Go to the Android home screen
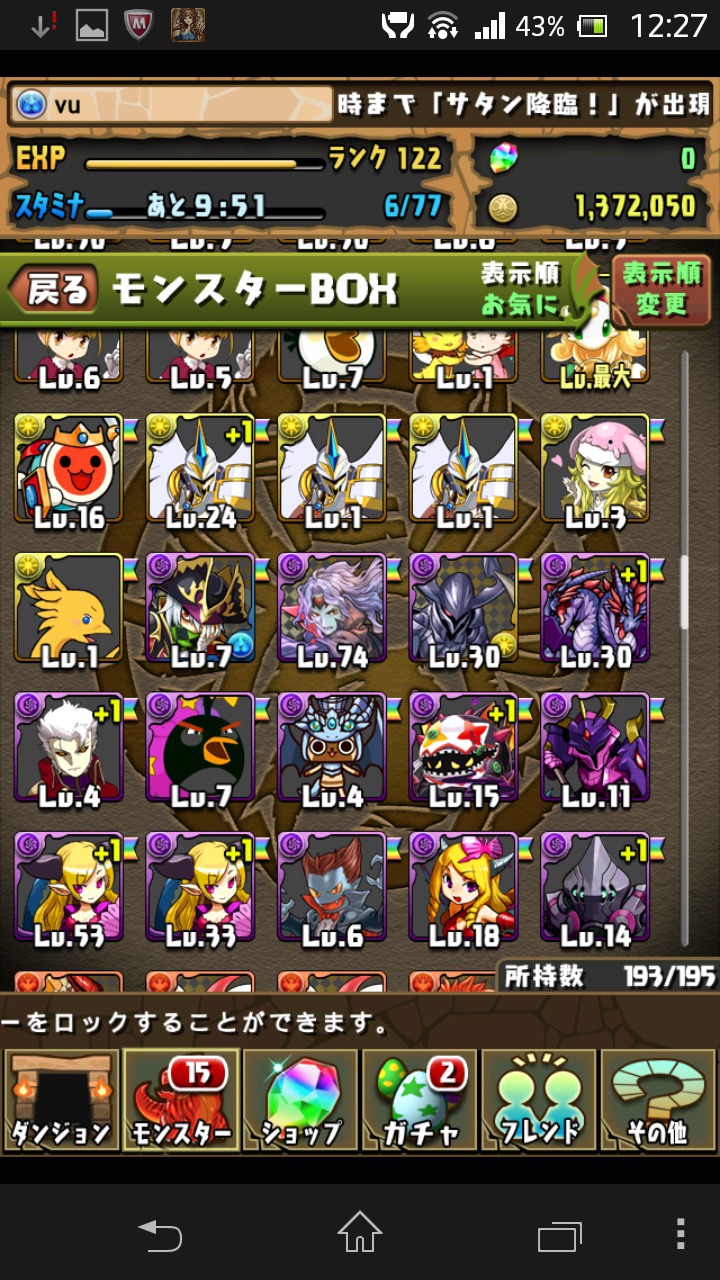 tap(360, 1233)
